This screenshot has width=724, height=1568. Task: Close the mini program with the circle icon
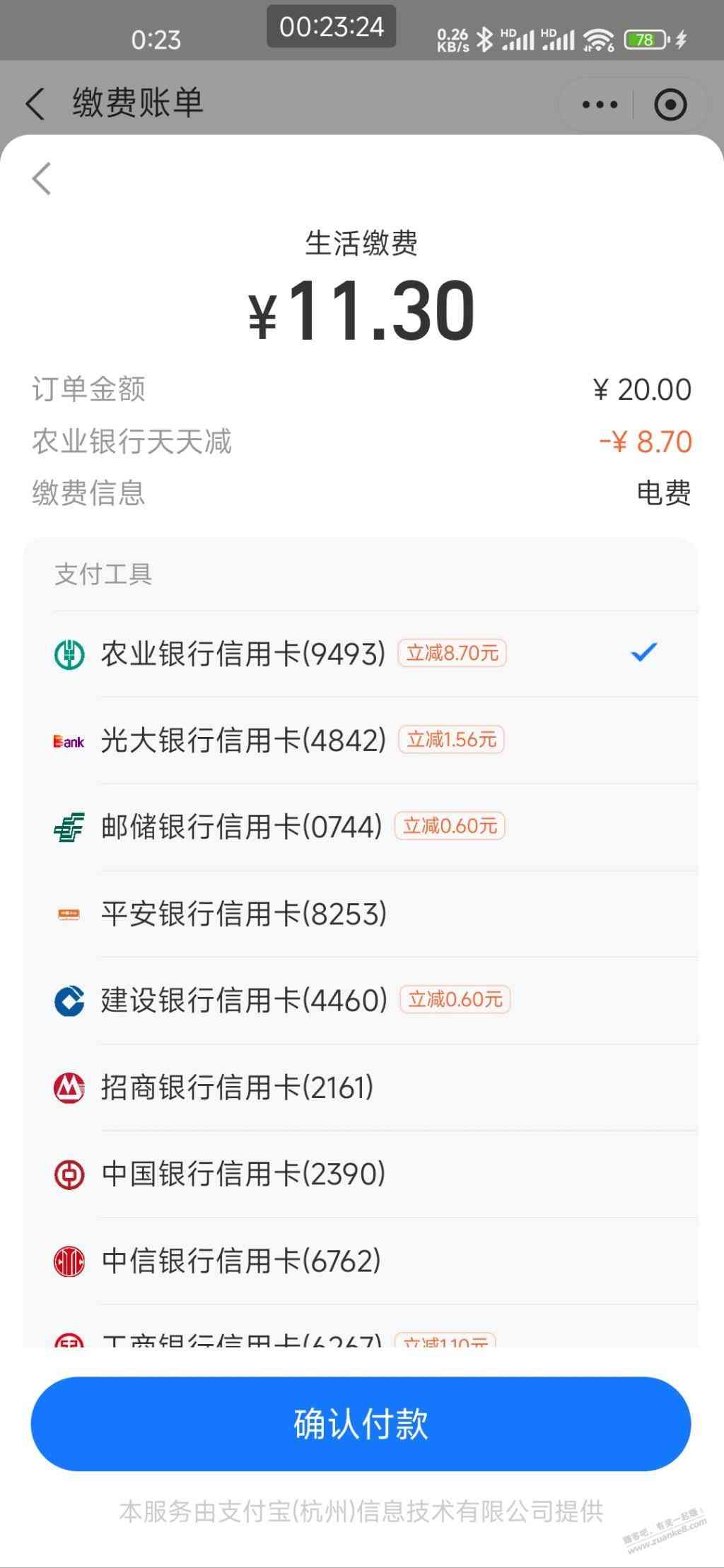pyautogui.click(x=670, y=105)
